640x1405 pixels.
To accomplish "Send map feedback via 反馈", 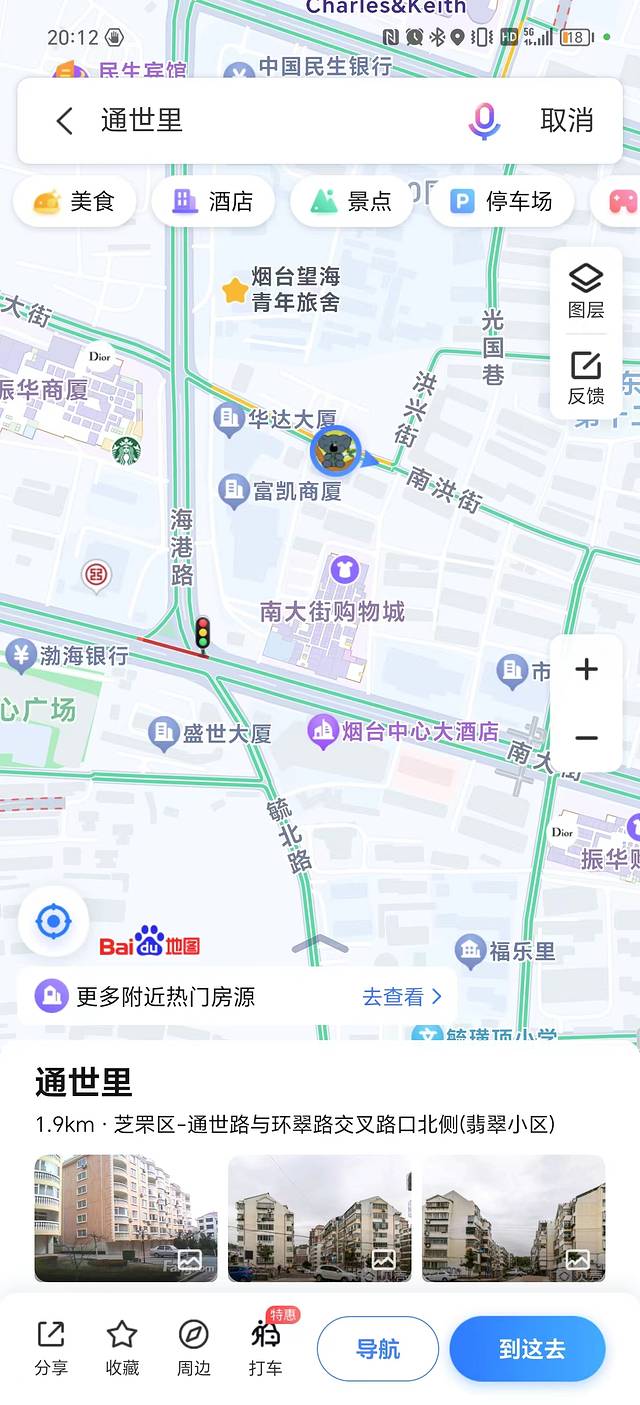I will [586, 378].
